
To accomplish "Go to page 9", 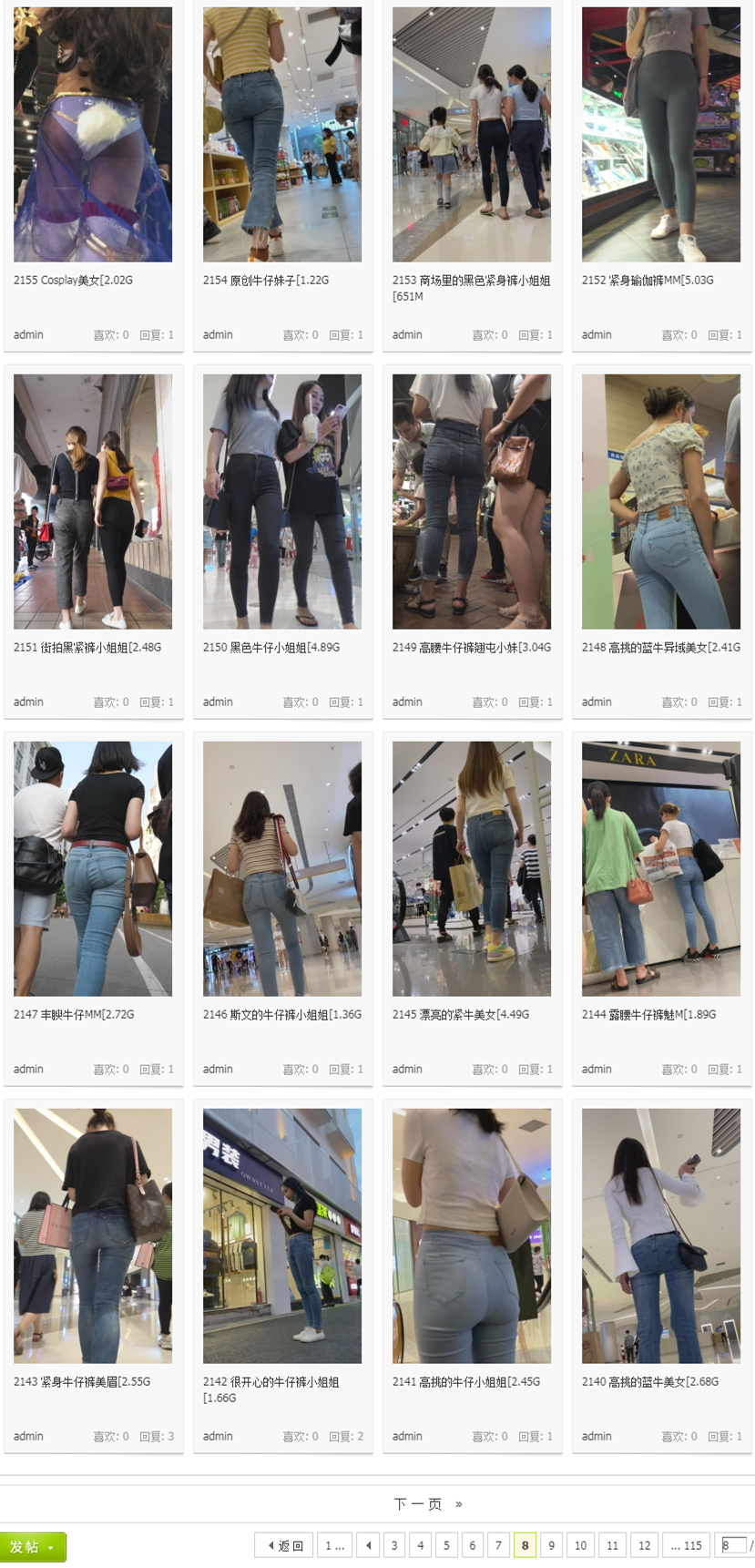I will coord(551,1545).
